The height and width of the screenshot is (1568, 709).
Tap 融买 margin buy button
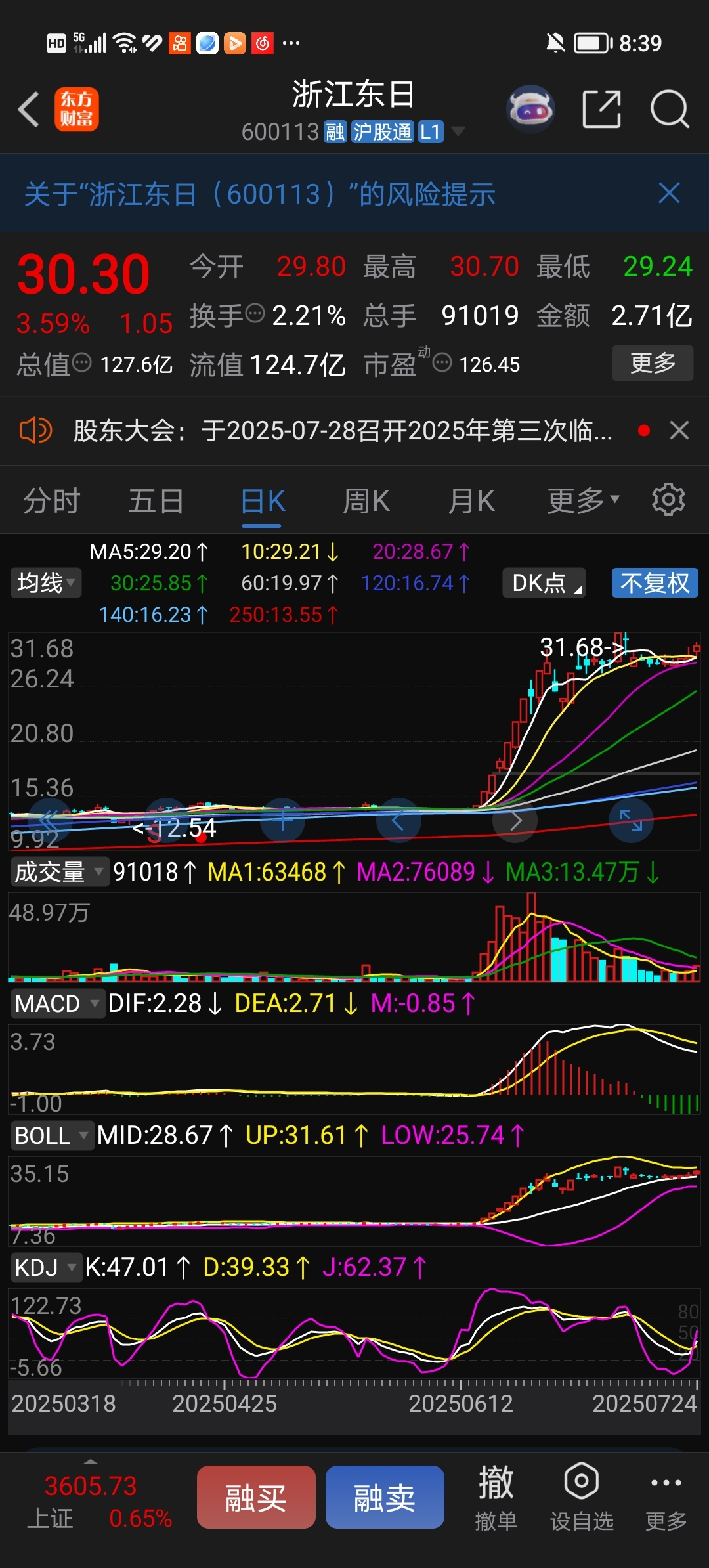pyautogui.click(x=256, y=1497)
